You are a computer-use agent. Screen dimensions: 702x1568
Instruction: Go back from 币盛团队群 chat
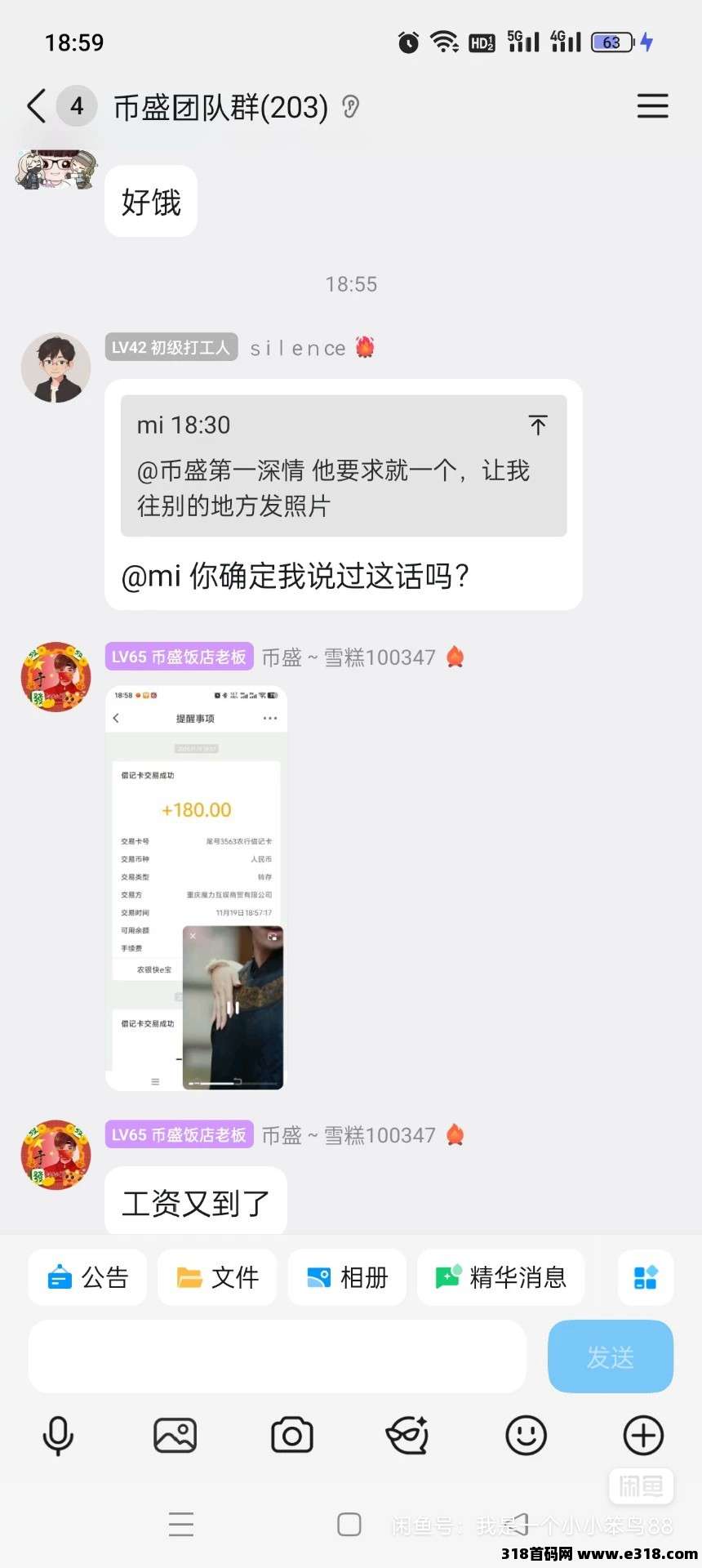pos(37,106)
